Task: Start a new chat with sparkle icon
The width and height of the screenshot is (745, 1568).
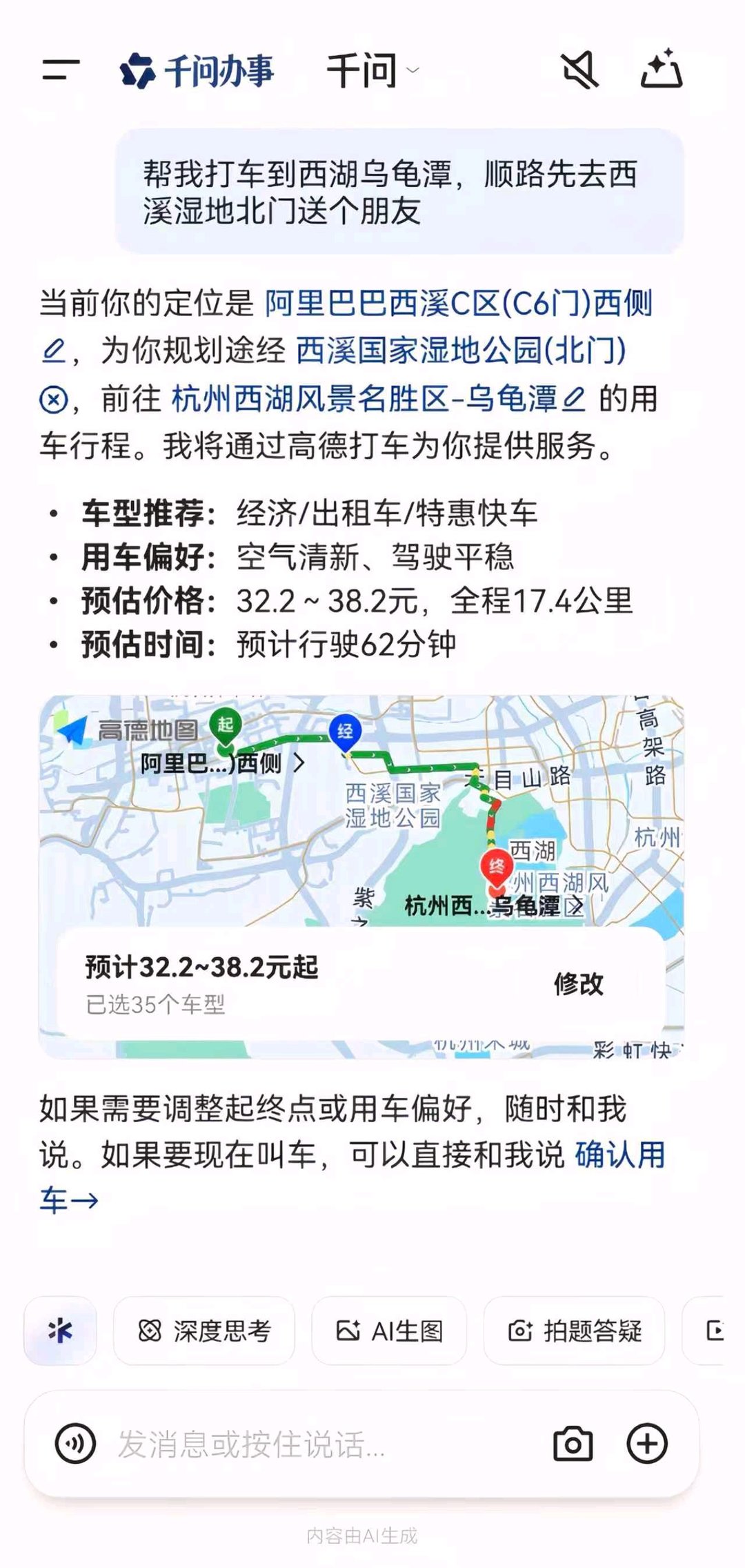Action: tap(661, 70)
